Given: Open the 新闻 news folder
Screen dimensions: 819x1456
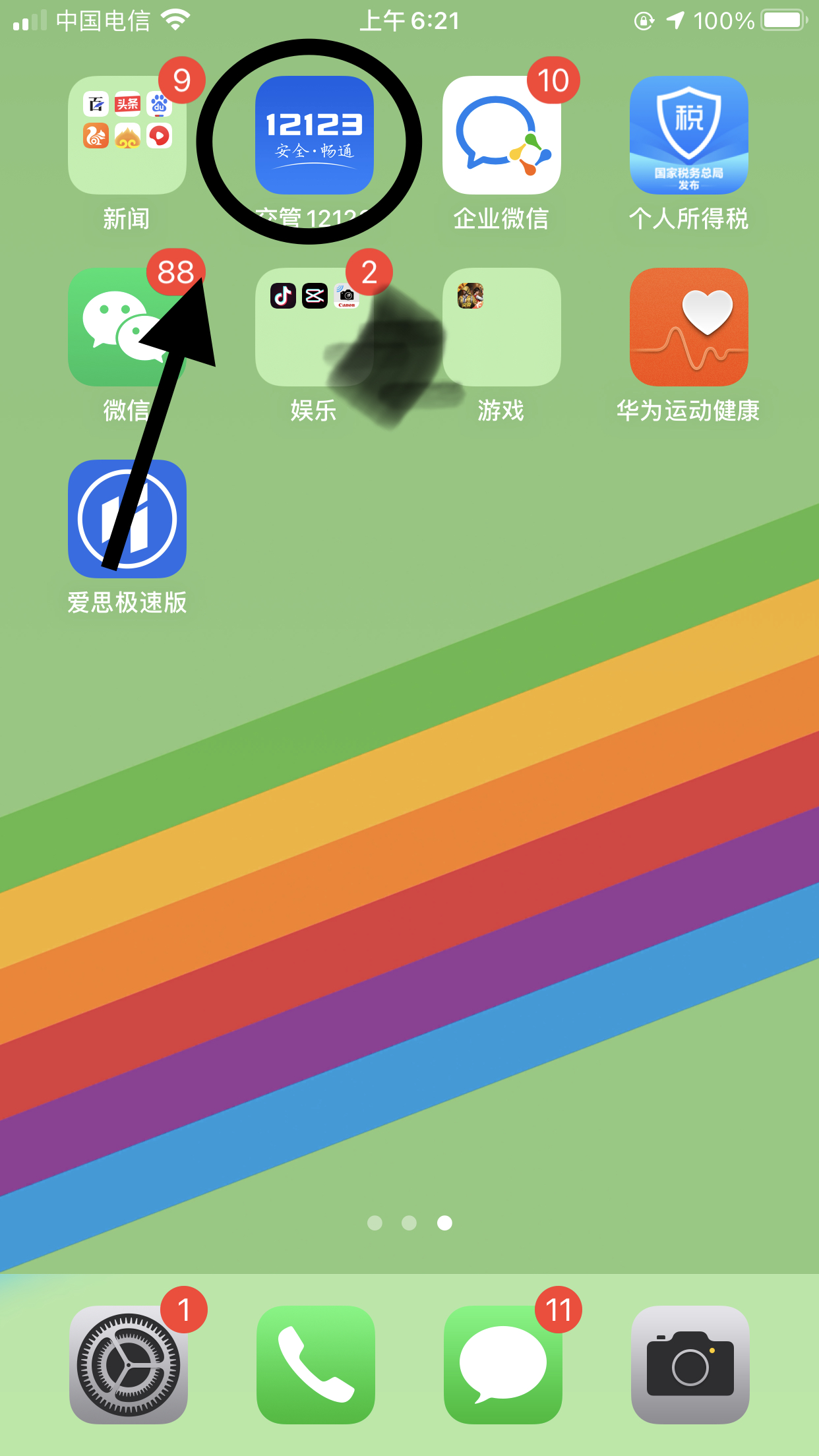Looking at the screenshot, I should pos(127,136).
